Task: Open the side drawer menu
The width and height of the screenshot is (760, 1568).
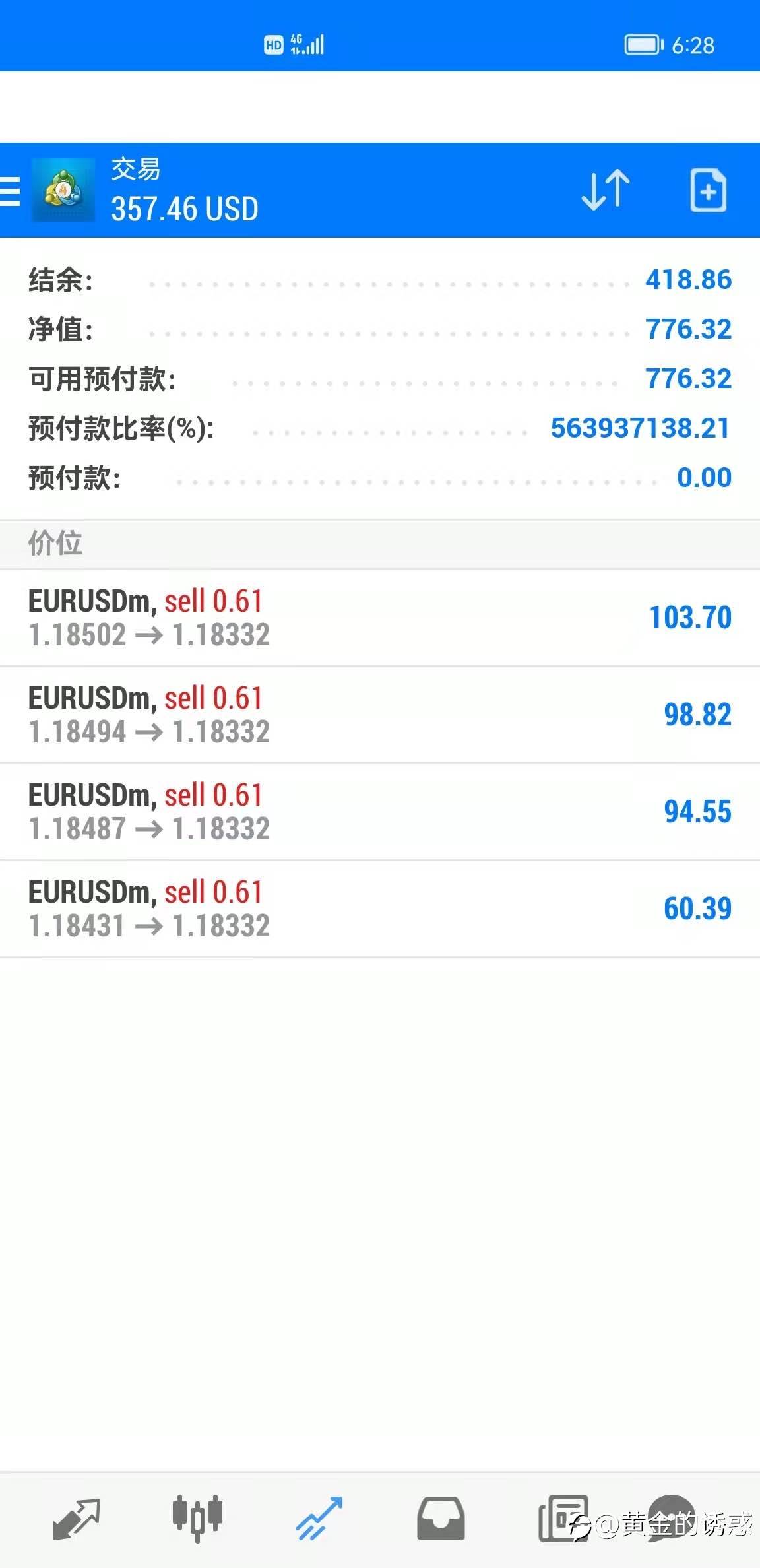Action: (11, 191)
